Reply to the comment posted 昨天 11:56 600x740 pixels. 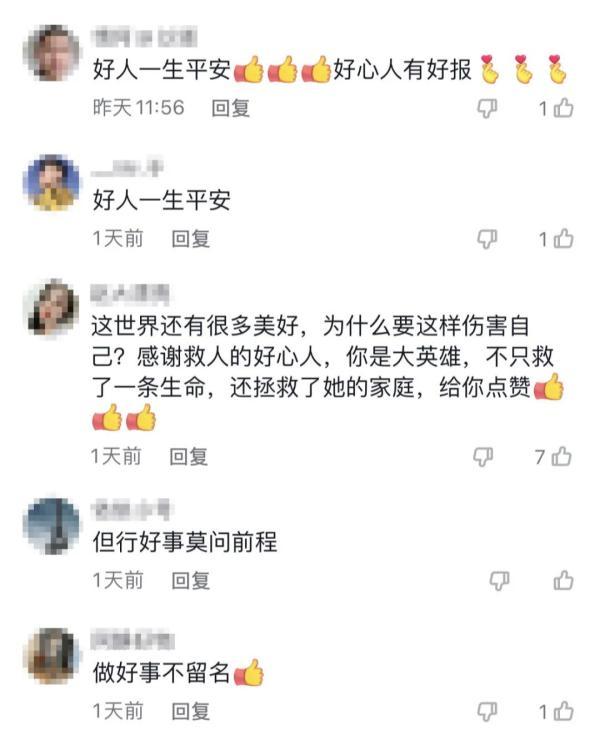(230, 108)
